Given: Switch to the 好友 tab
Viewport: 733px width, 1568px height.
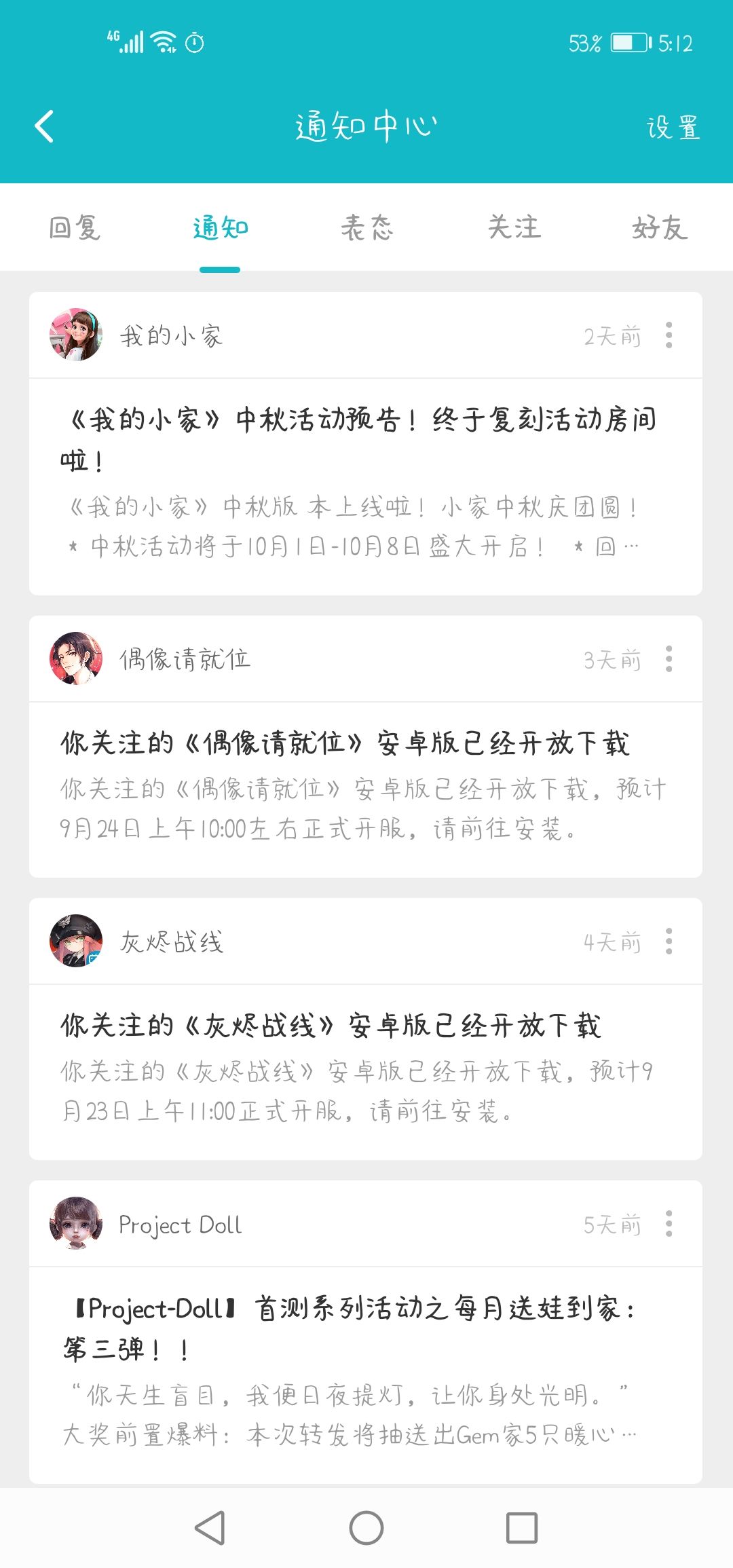Looking at the screenshot, I should tap(660, 227).
